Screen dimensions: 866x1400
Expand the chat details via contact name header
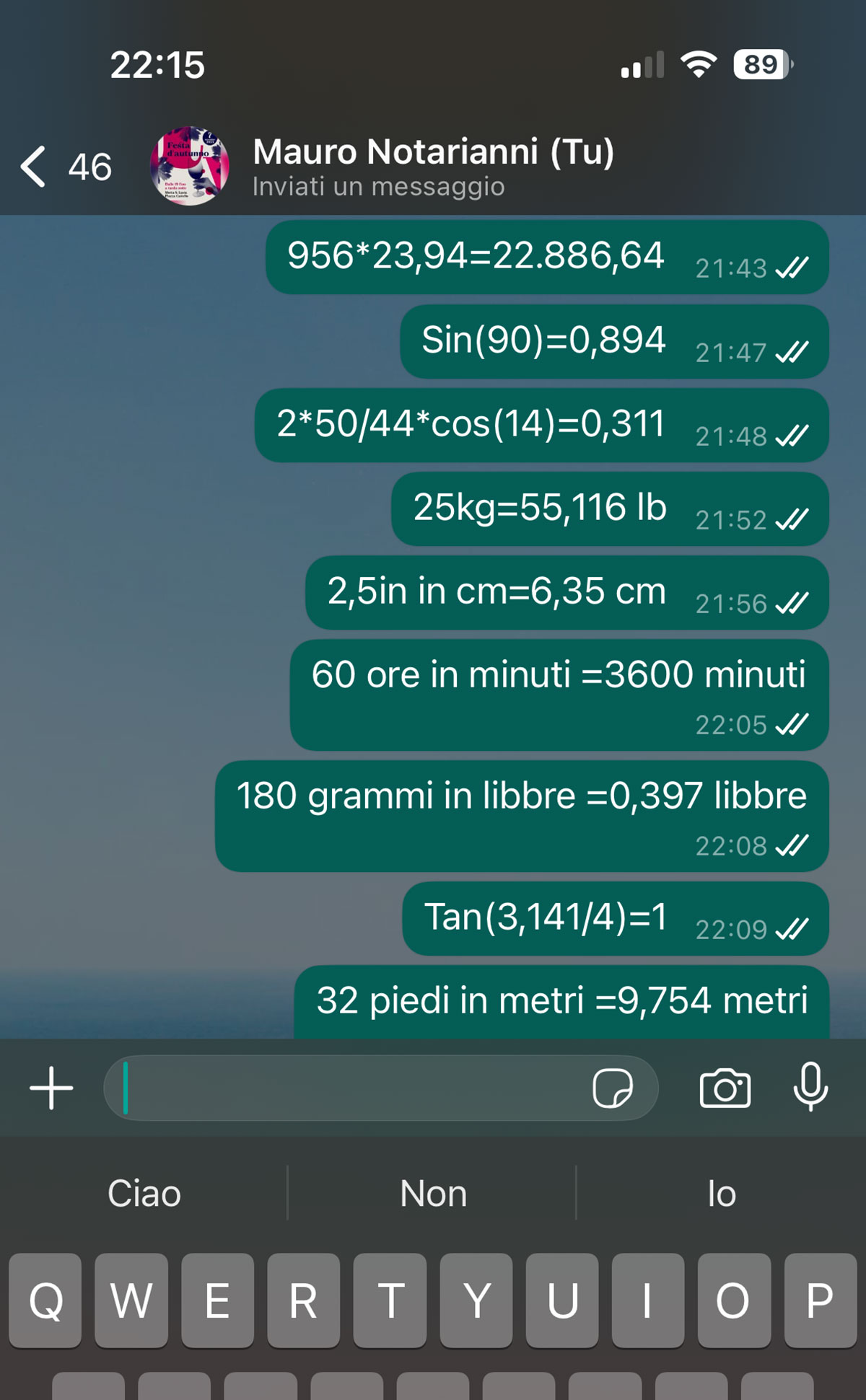click(x=433, y=153)
